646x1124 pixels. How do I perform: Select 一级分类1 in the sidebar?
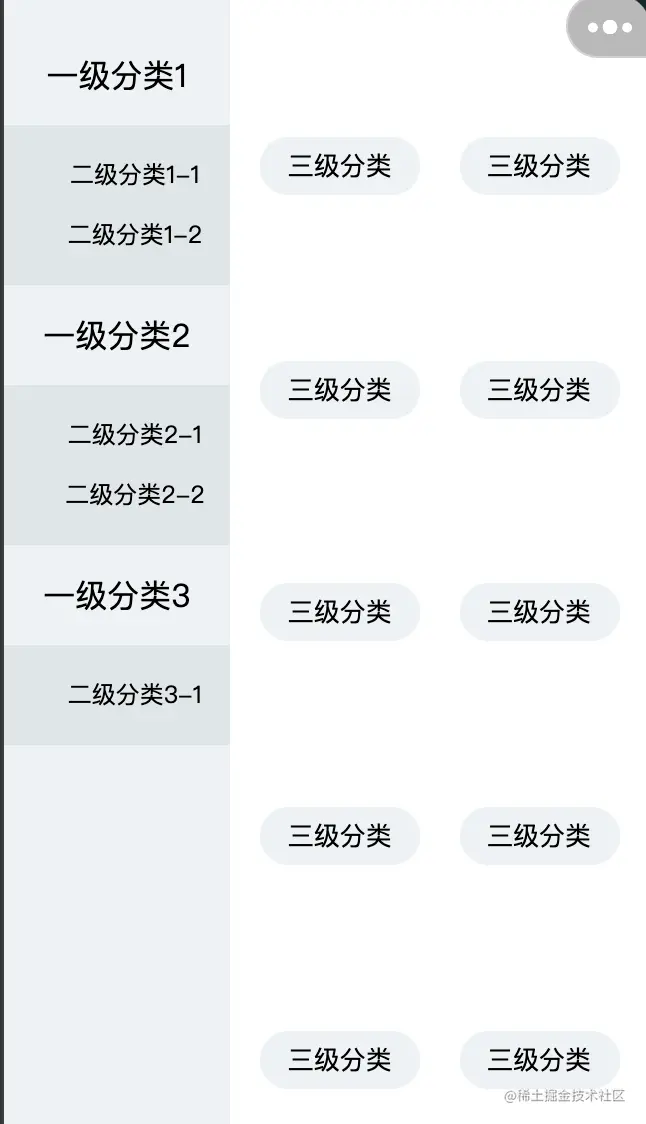[117, 76]
